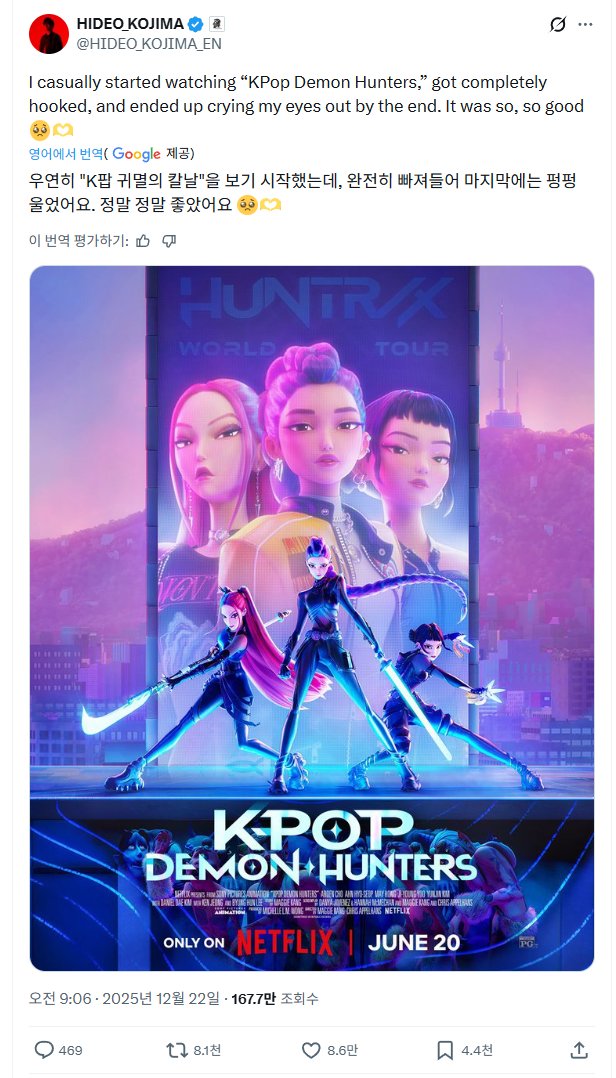This screenshot has height=1078, width=616.
Task: Like Hideo Kojima's post
Action: click(311, 1050)
